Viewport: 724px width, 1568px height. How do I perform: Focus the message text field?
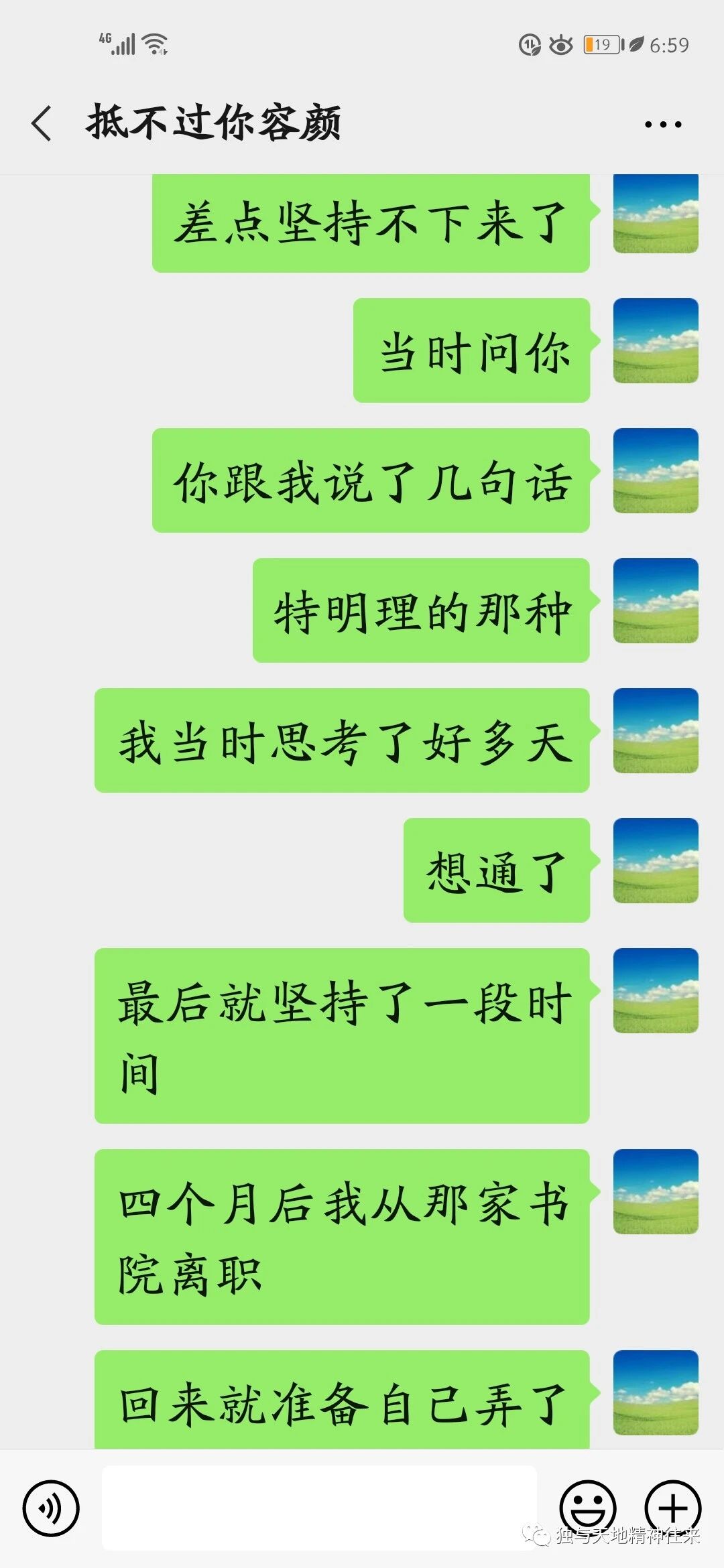pos(319,1508)
